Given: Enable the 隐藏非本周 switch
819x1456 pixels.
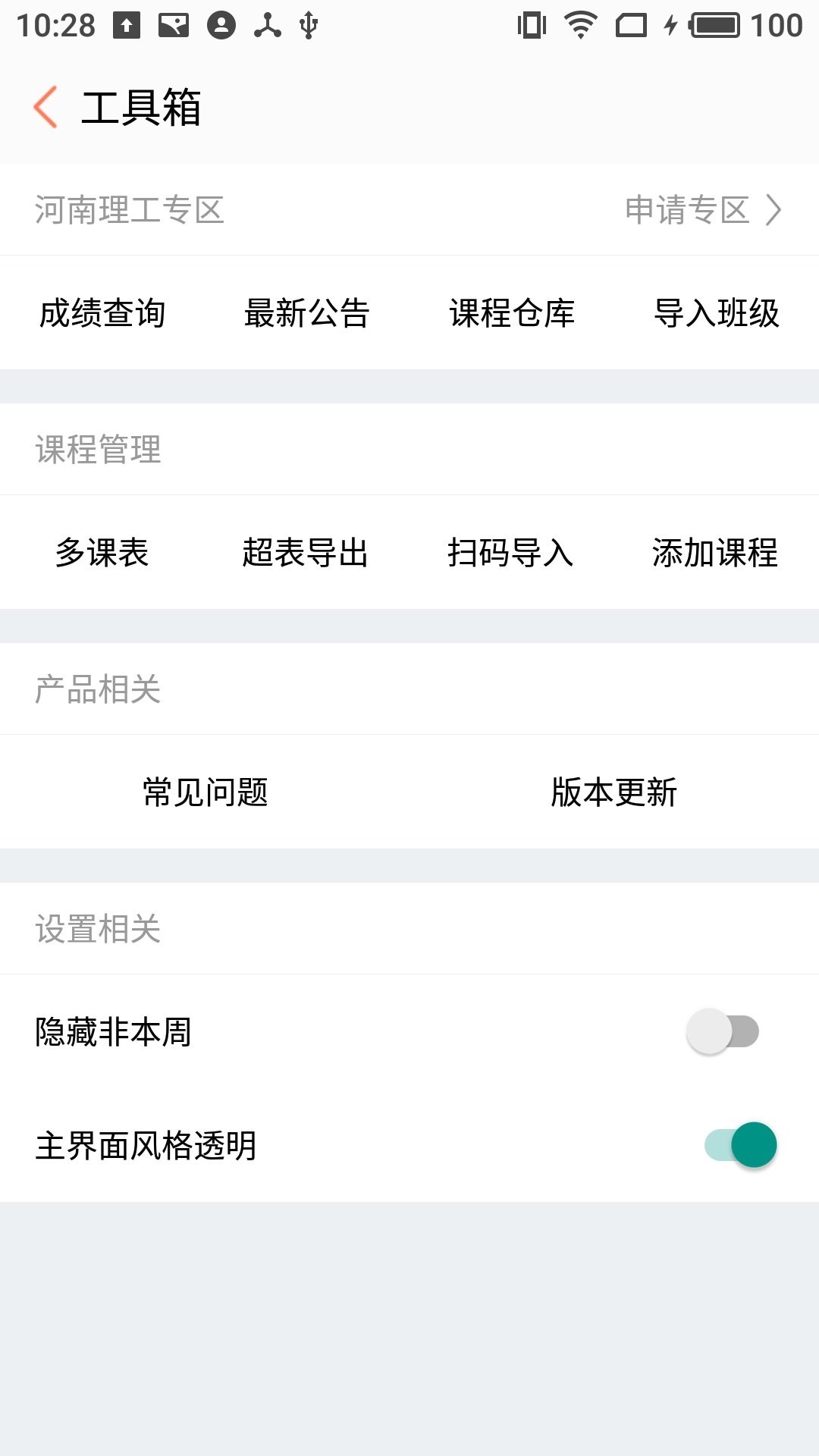Looking at the screenshot, I should click(723, 1031).
